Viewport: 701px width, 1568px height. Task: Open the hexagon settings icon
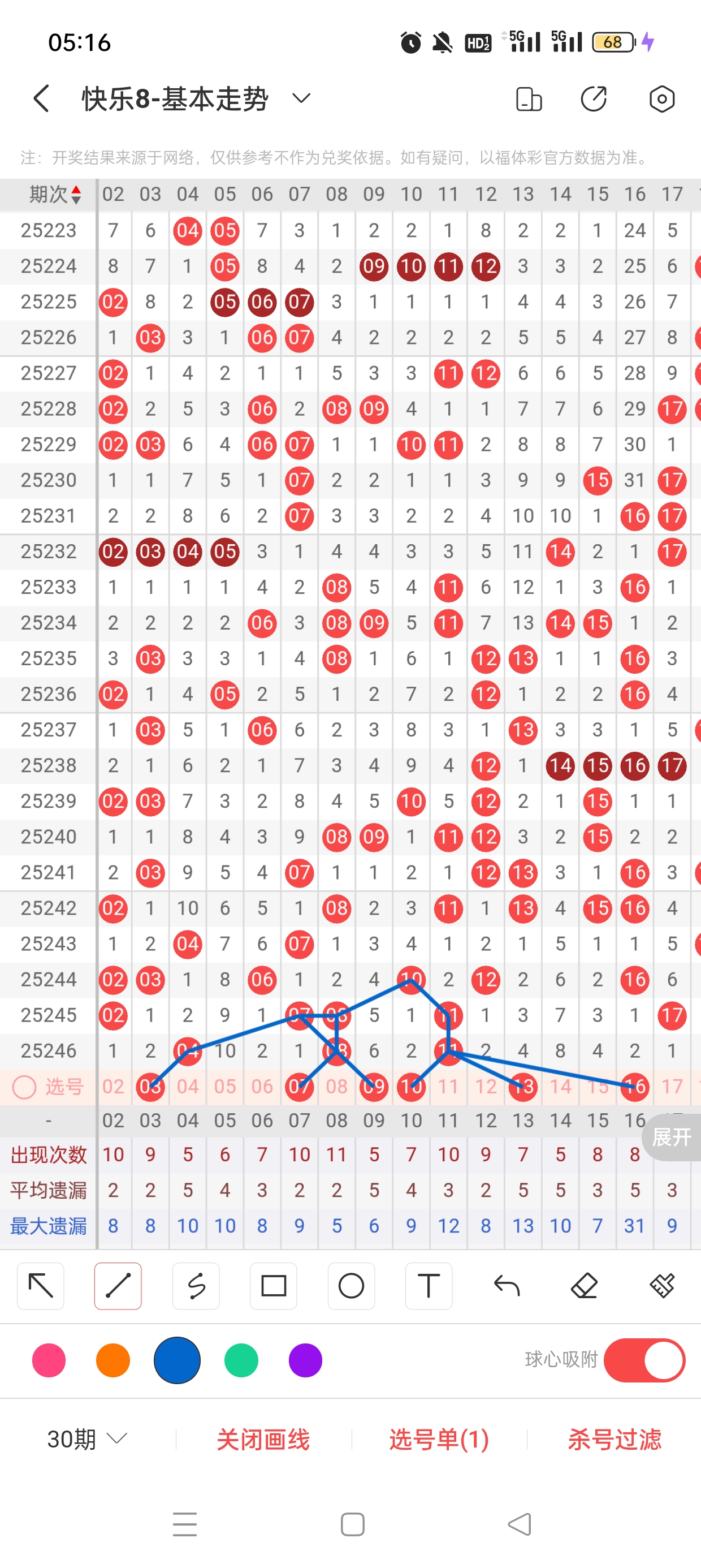coord(661,98)
